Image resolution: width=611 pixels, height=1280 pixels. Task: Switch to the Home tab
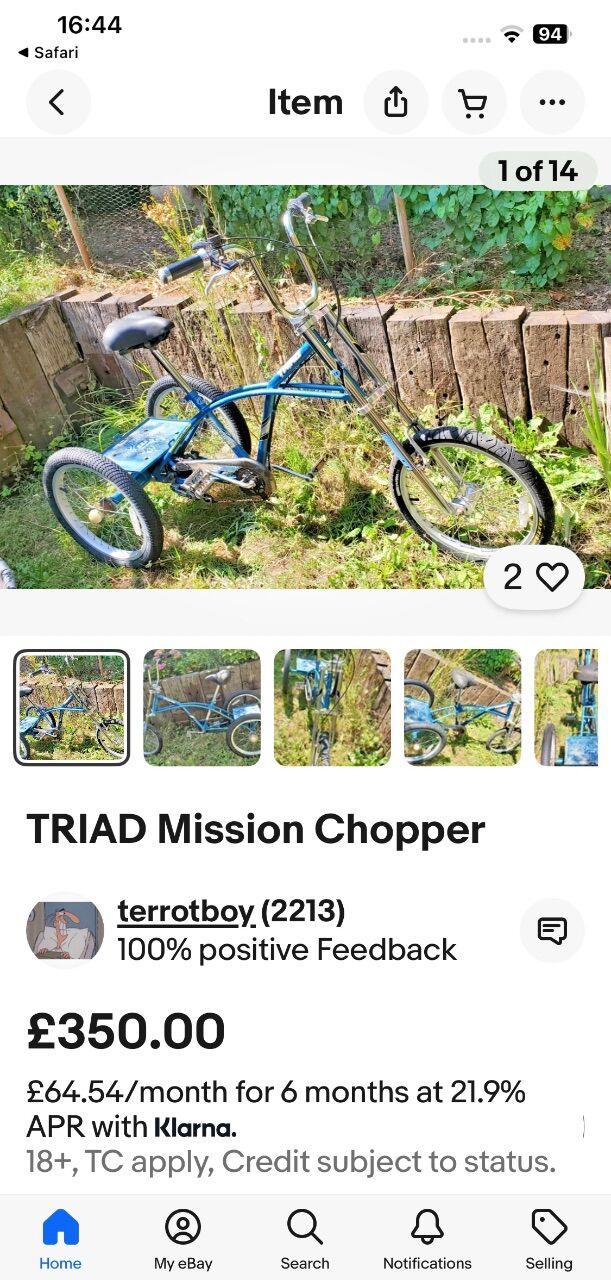[x=60, y=1240]
